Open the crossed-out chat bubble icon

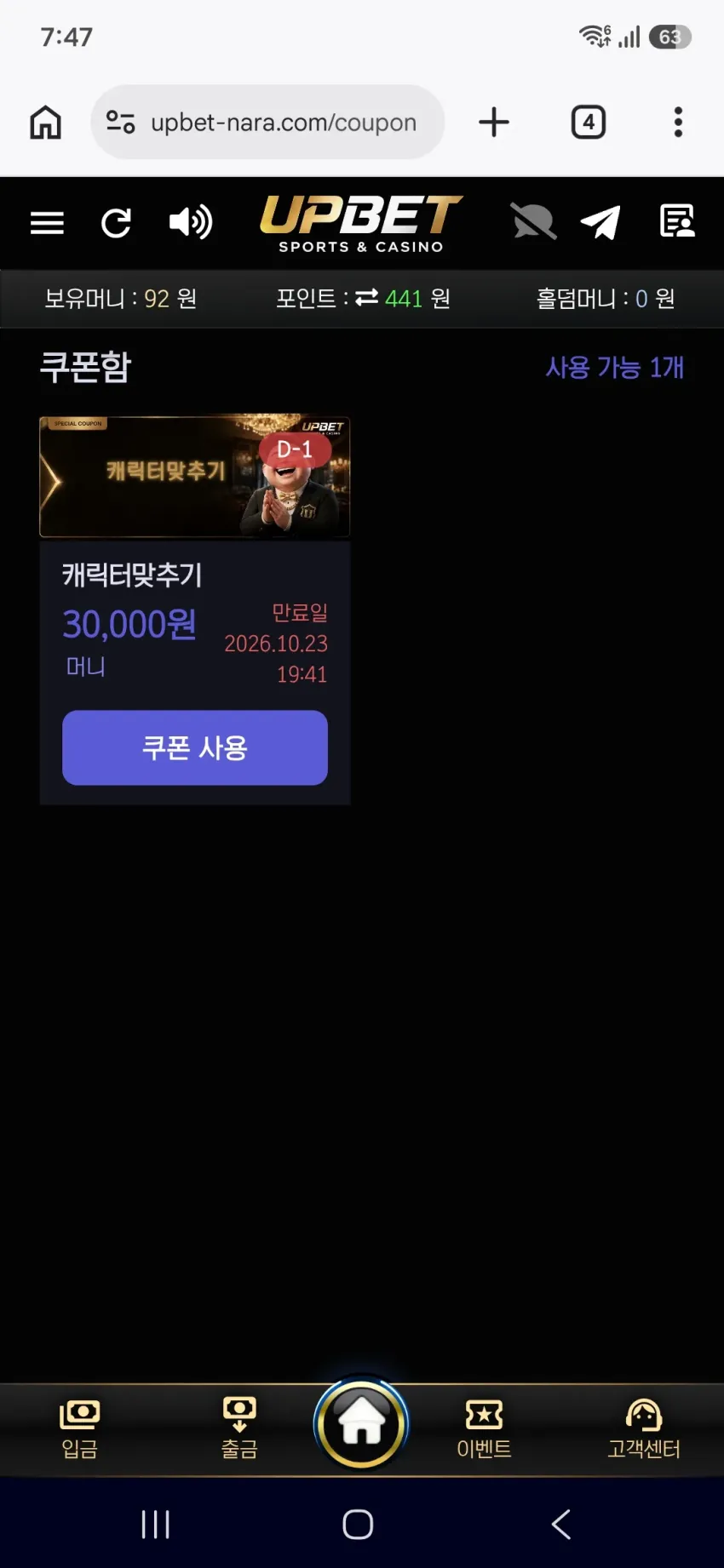(x=533, y=221)
